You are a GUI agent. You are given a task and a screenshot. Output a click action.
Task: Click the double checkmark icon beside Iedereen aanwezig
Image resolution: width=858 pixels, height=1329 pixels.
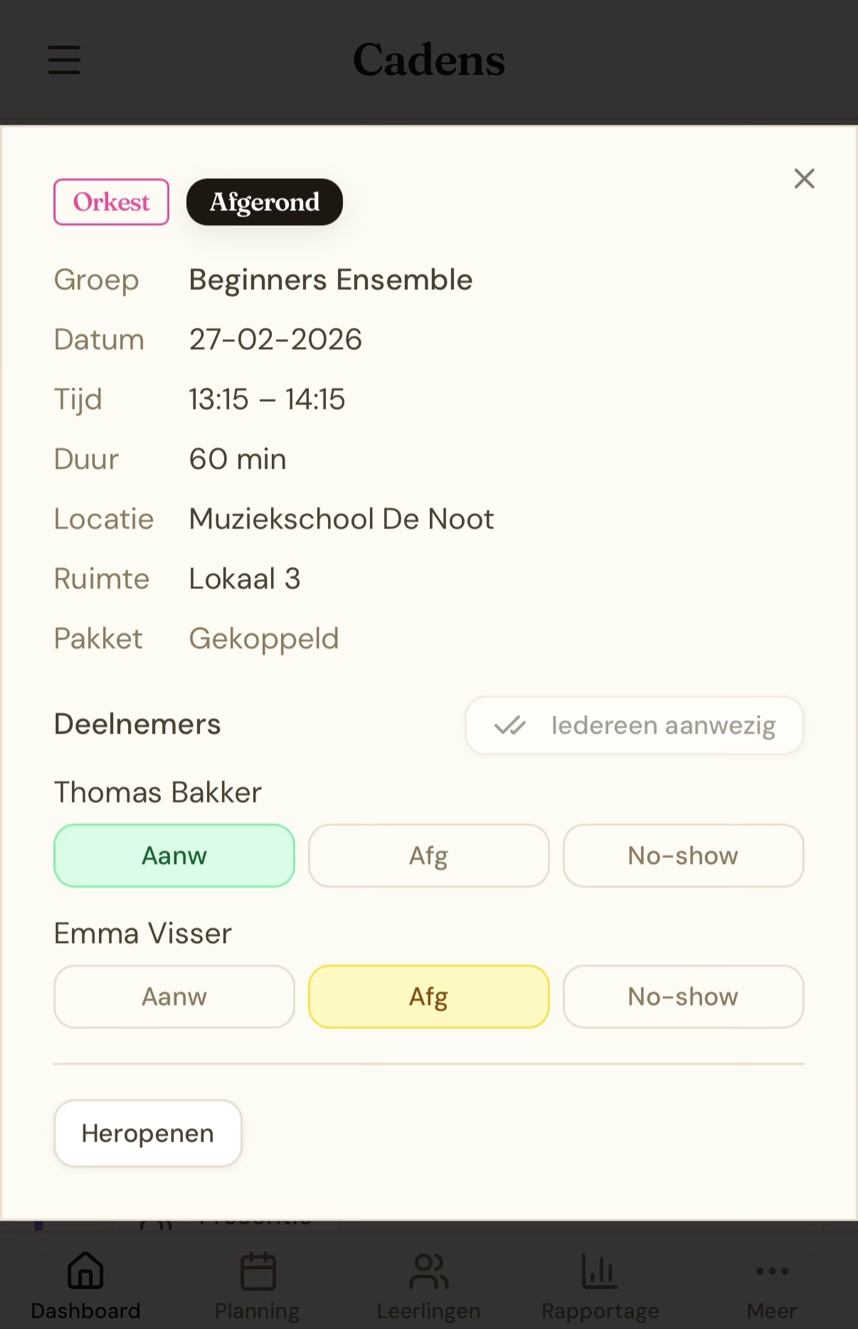pyautogui.click(x=510, y=725)
